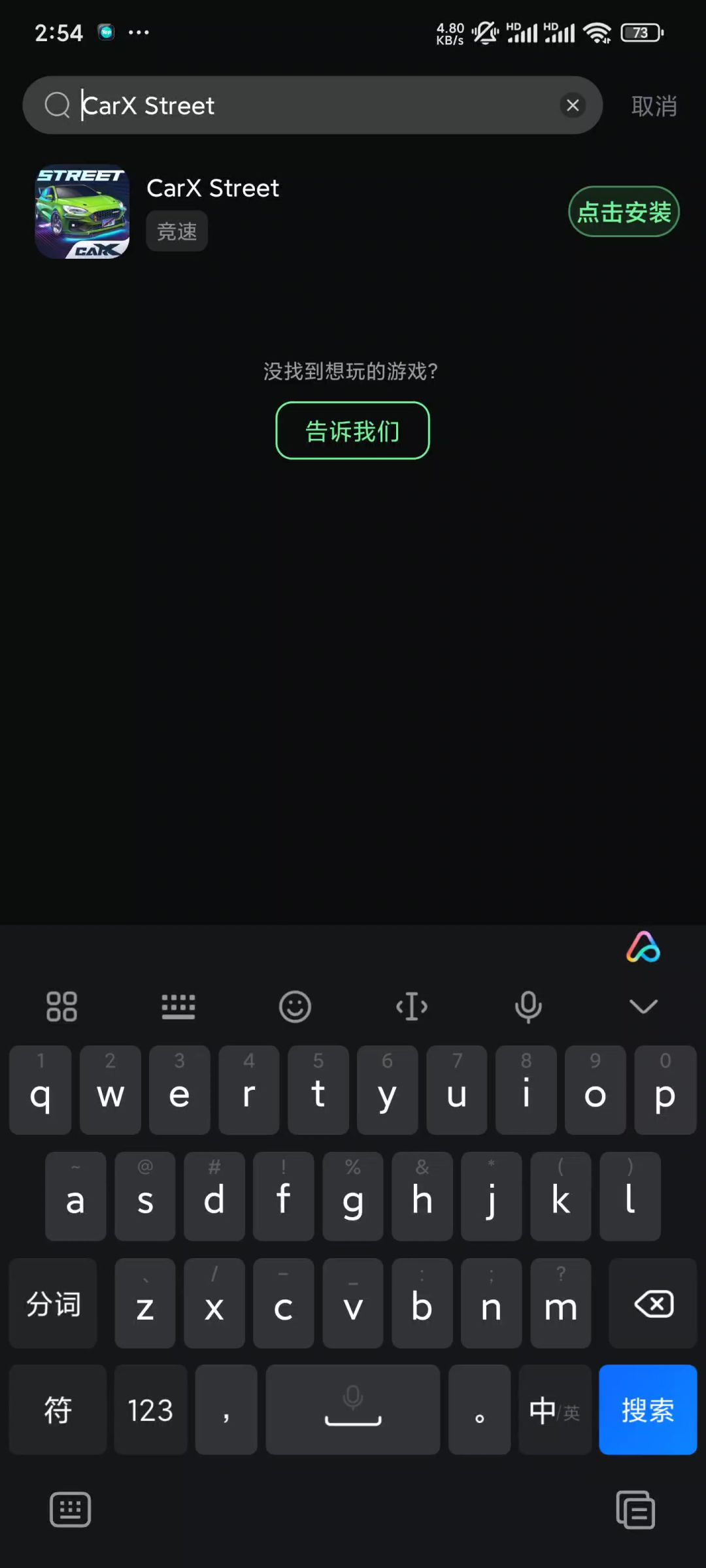The height and width of the screenshot is (1568, 706).
Task: Focus the CarX Street search field
Action: coord(314,105)
